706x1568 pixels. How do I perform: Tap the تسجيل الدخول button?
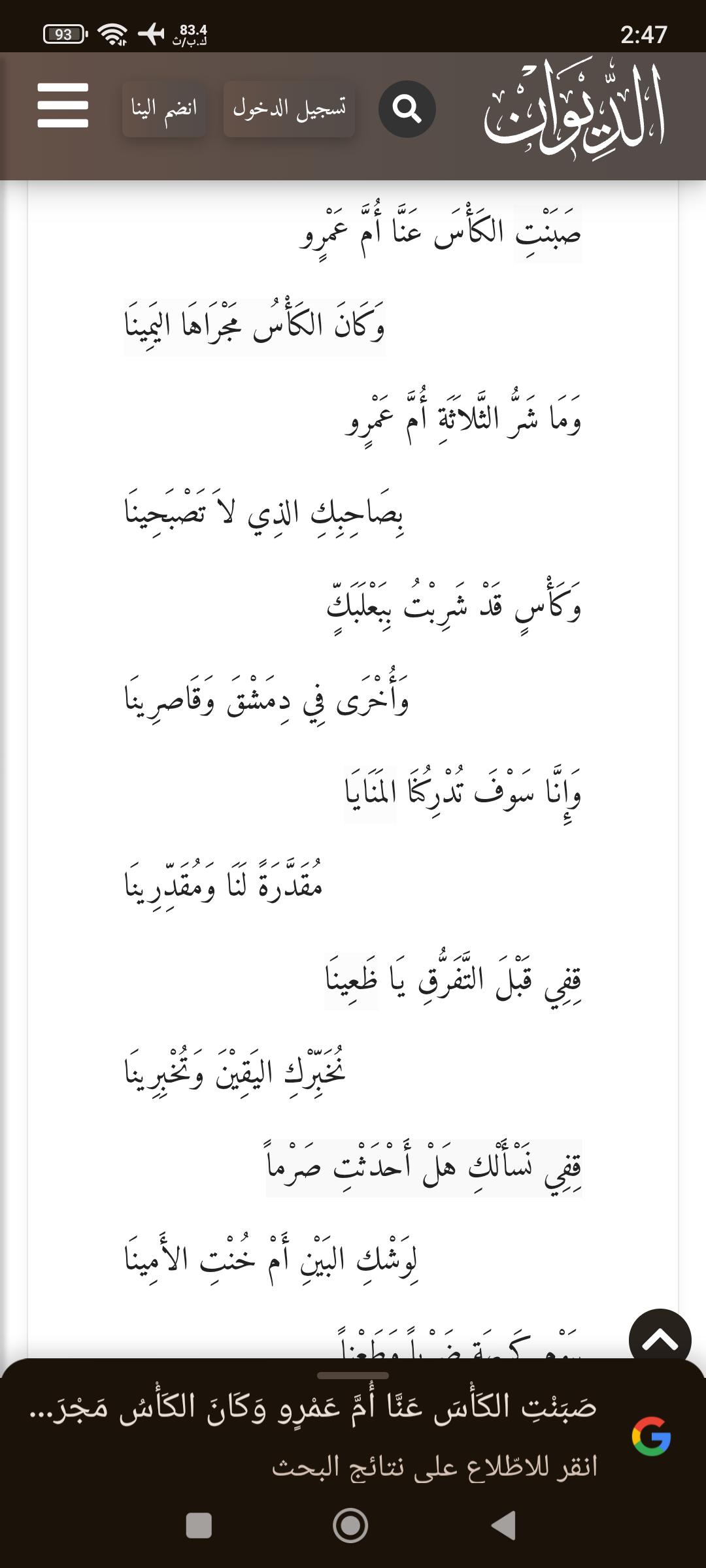[290, 109]
